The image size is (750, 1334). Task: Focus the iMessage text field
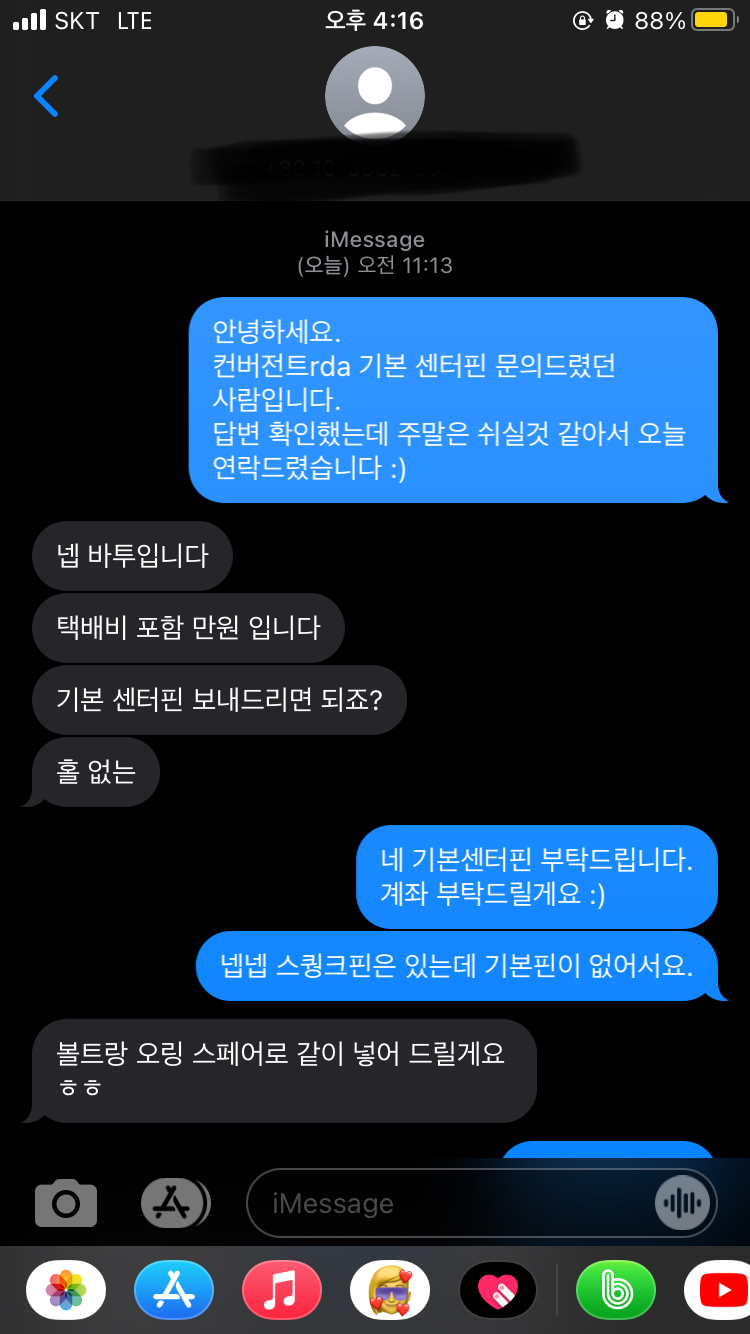point(450,1203)
